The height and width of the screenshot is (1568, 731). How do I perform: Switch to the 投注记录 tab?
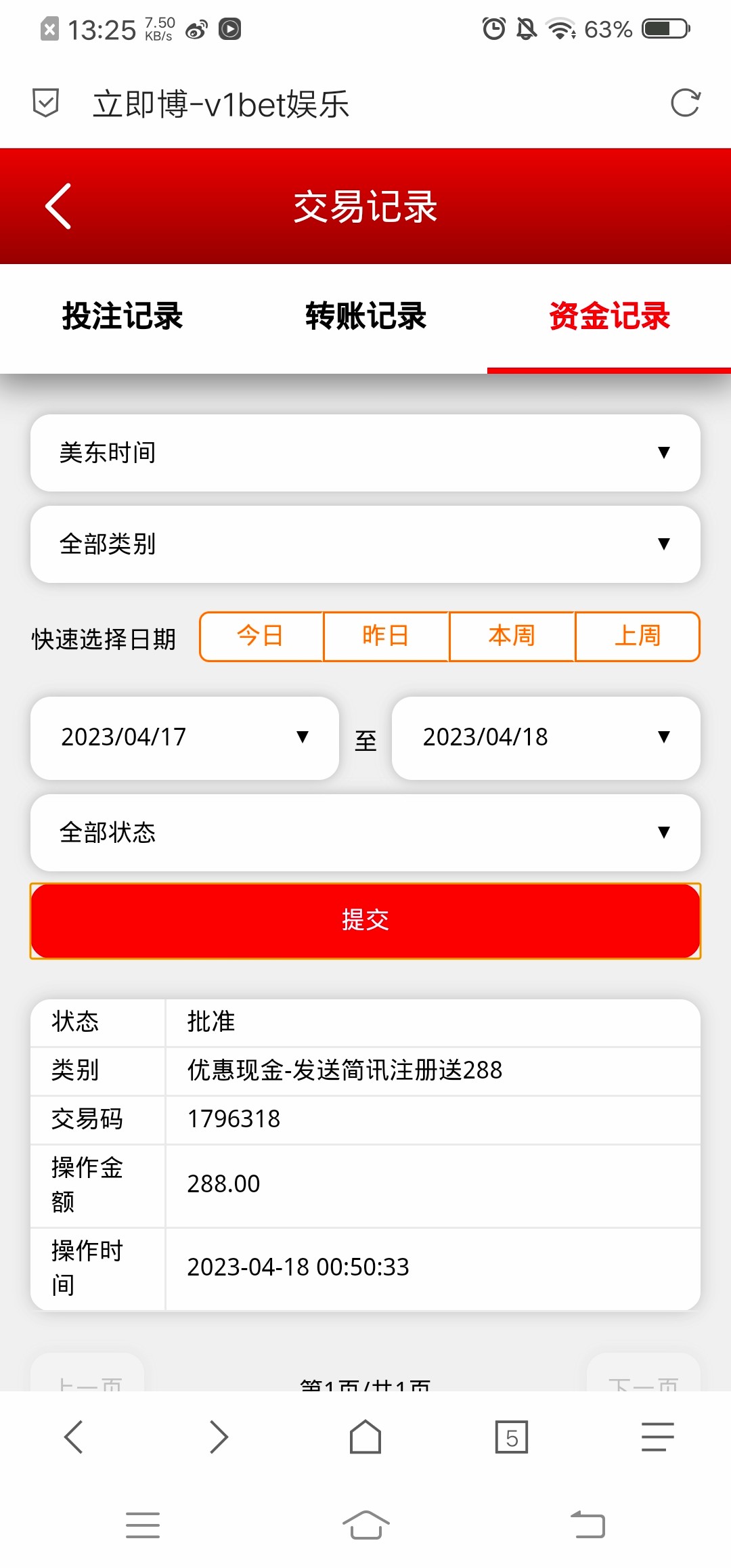click(x=123, y=316)
